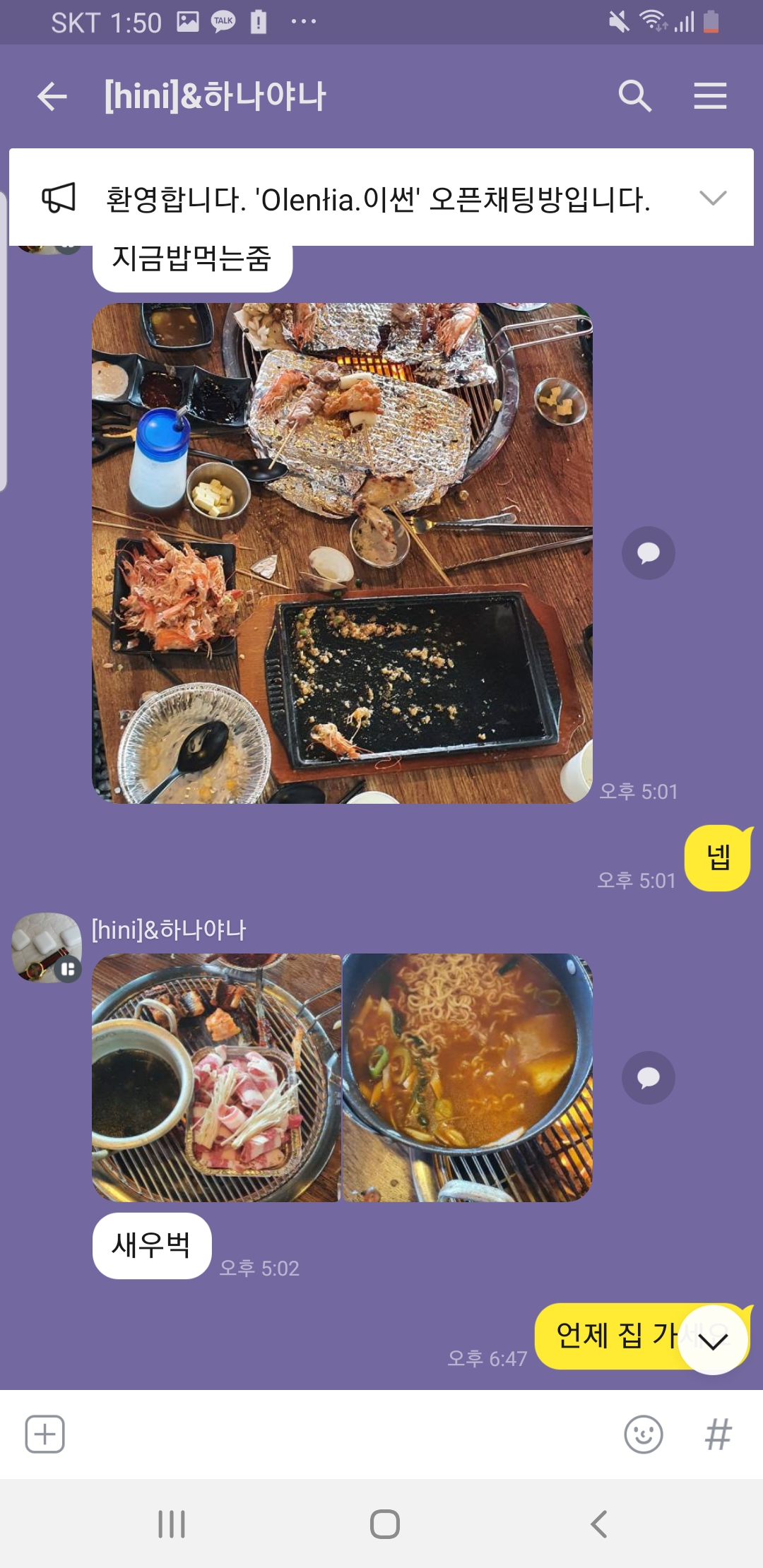Open the grilled pork belly photo

(216, 1078)
